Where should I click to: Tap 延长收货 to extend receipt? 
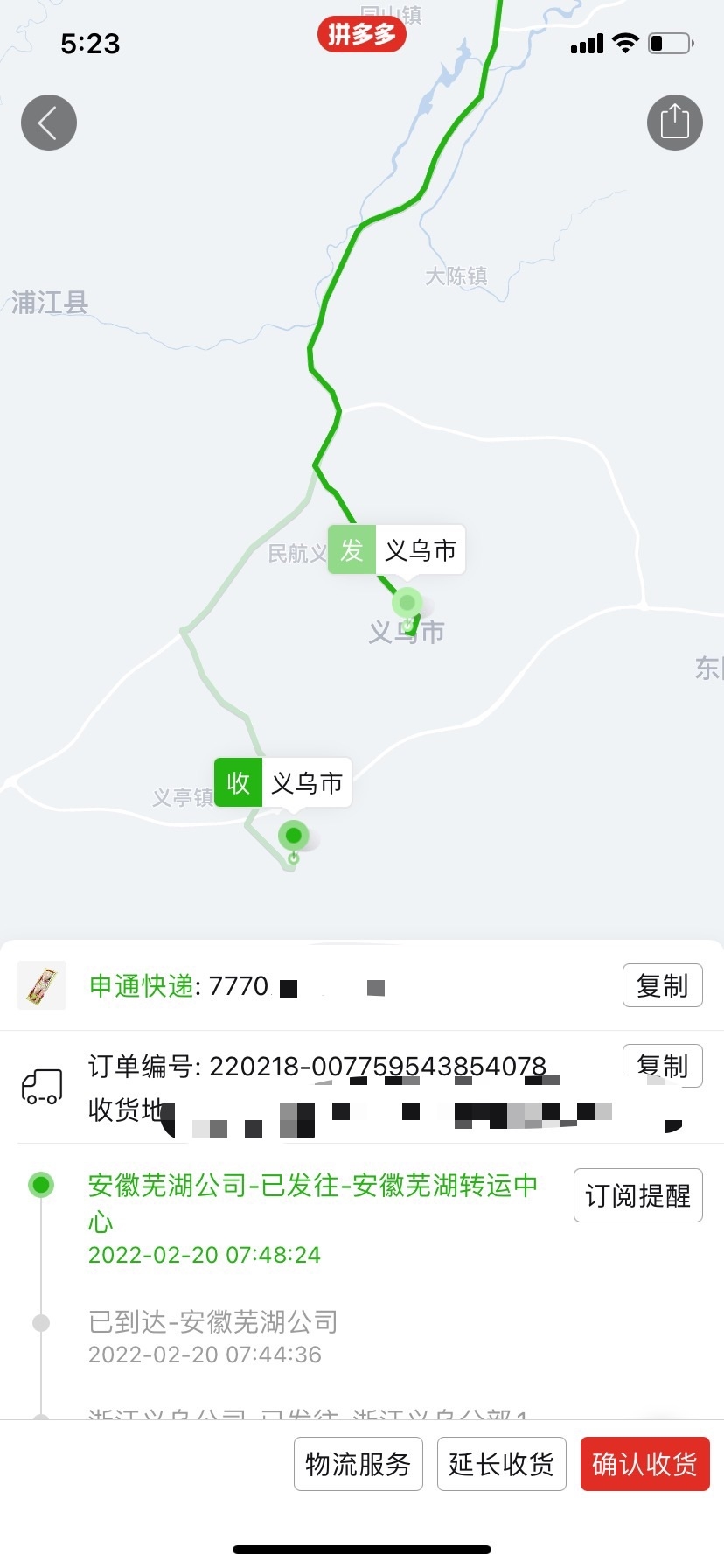click(501, 1463)
